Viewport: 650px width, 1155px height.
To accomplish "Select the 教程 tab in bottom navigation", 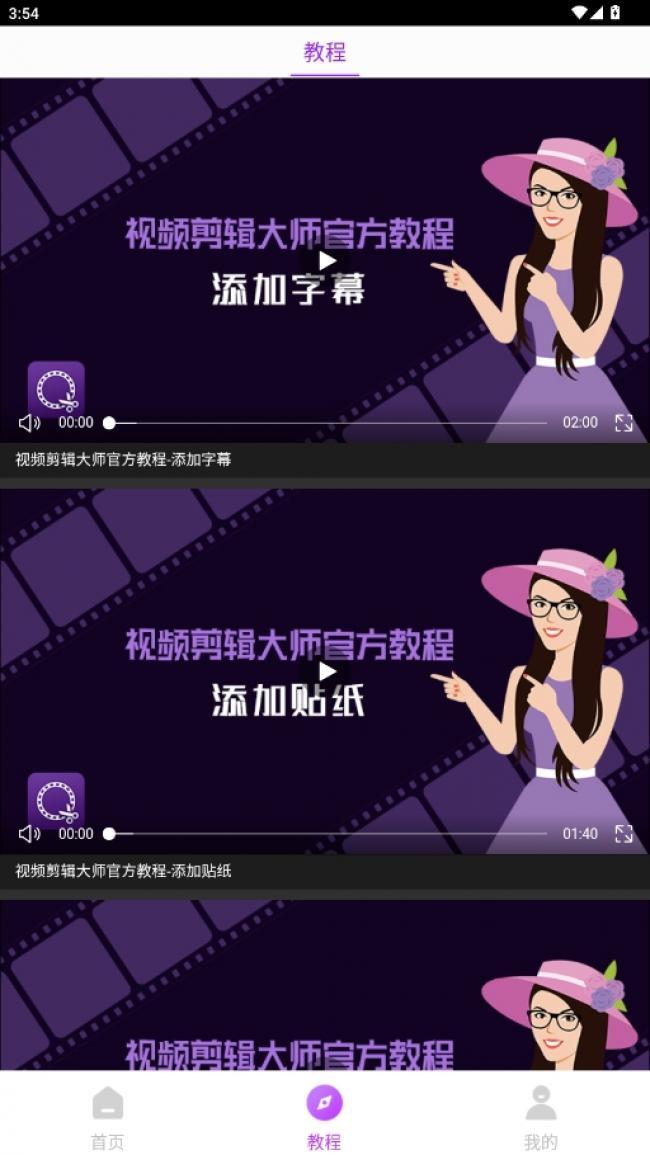I will (324, 1117).
